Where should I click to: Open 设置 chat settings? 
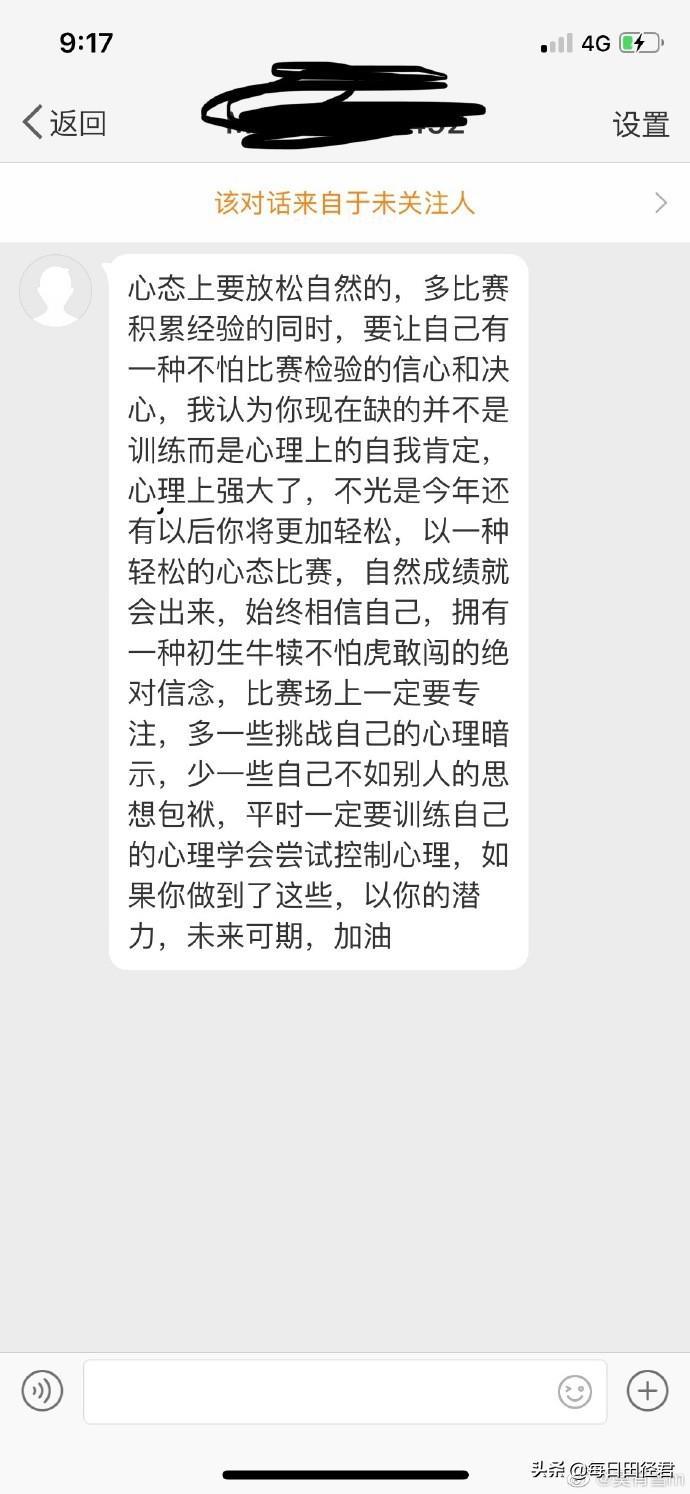(640, 124)
